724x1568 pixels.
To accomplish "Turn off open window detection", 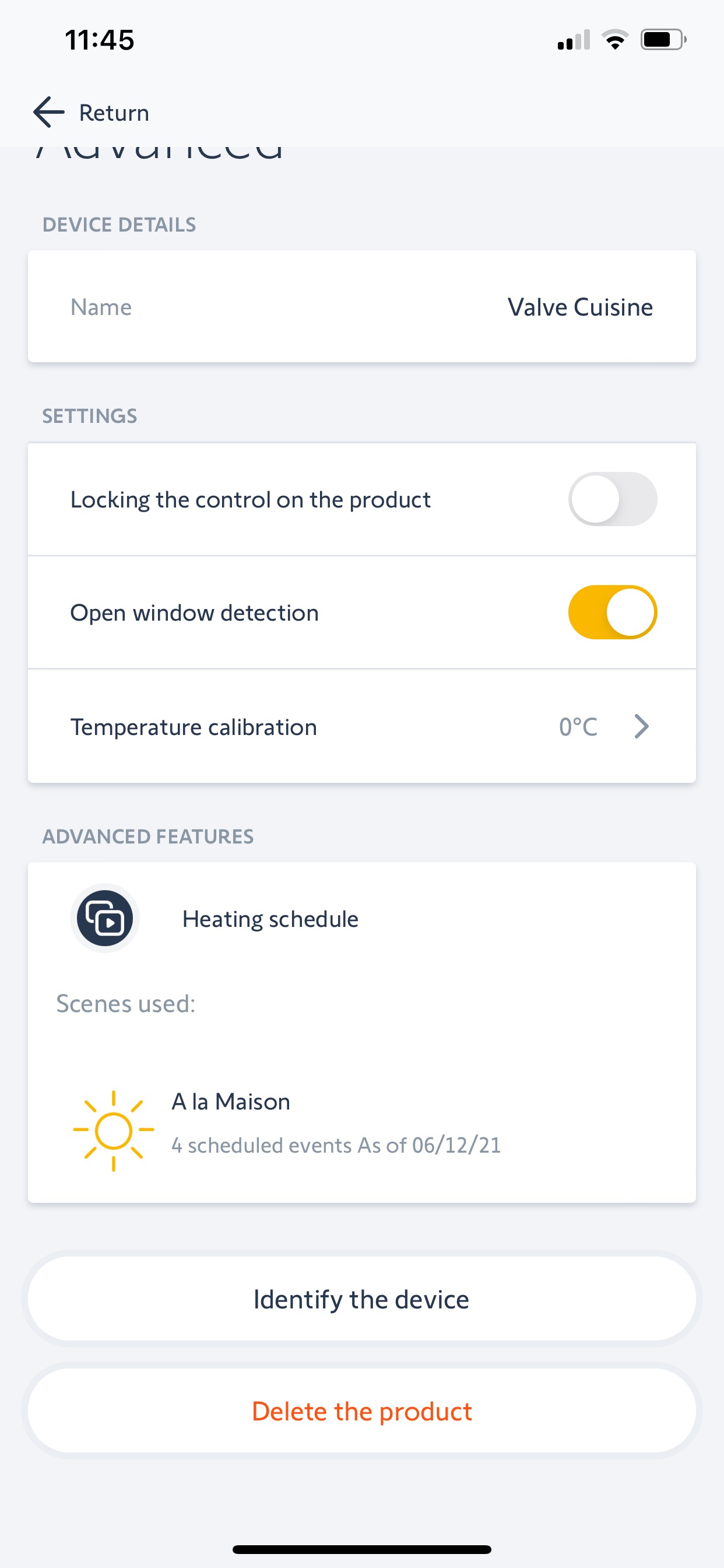I will 612,612.
